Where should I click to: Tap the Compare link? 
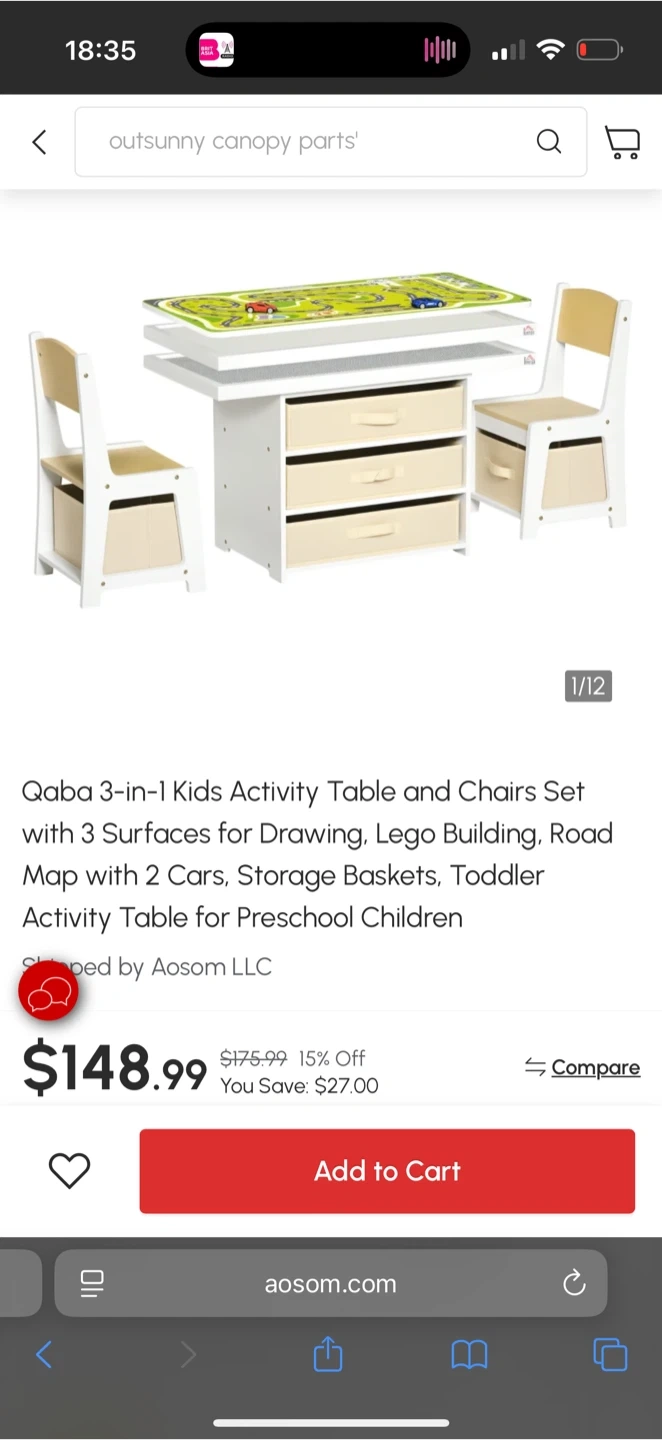(595, 1067)
